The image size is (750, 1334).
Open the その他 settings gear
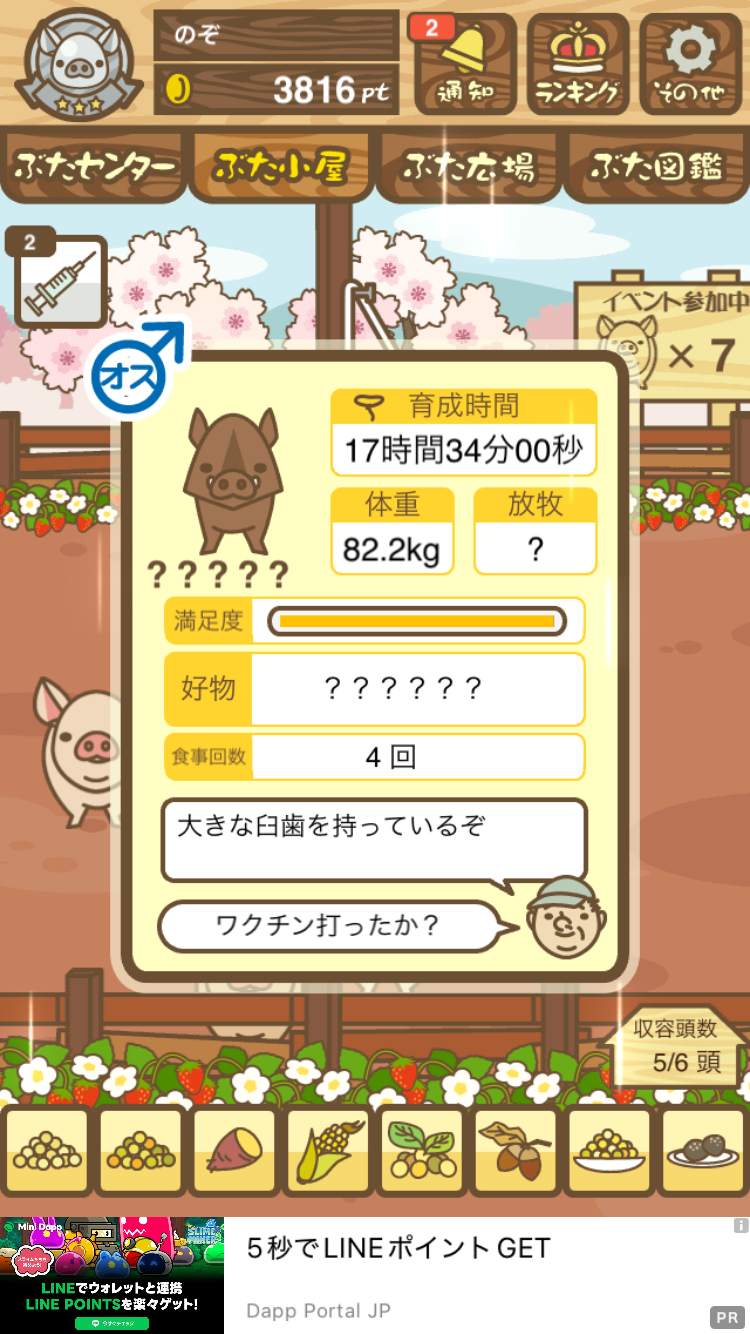[692, 64]
